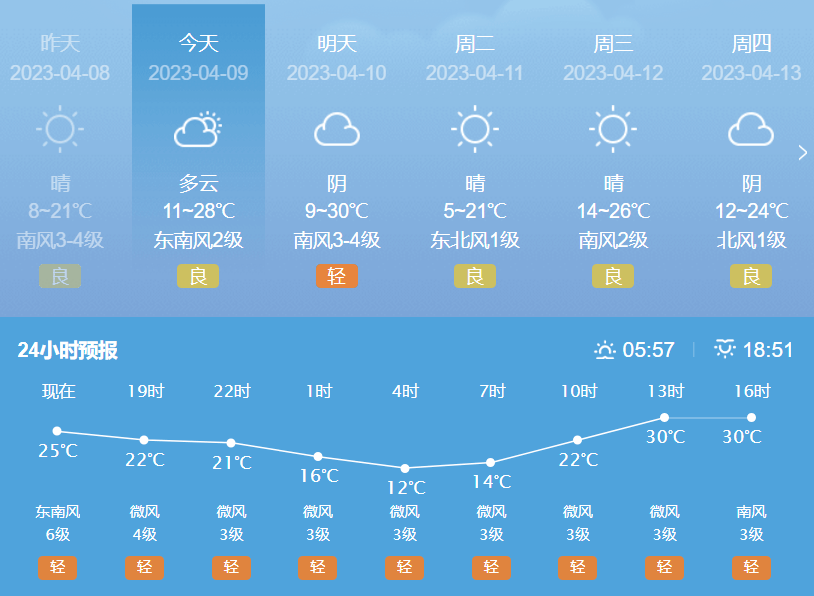Show more days with the right arrow

click(802, 152)
